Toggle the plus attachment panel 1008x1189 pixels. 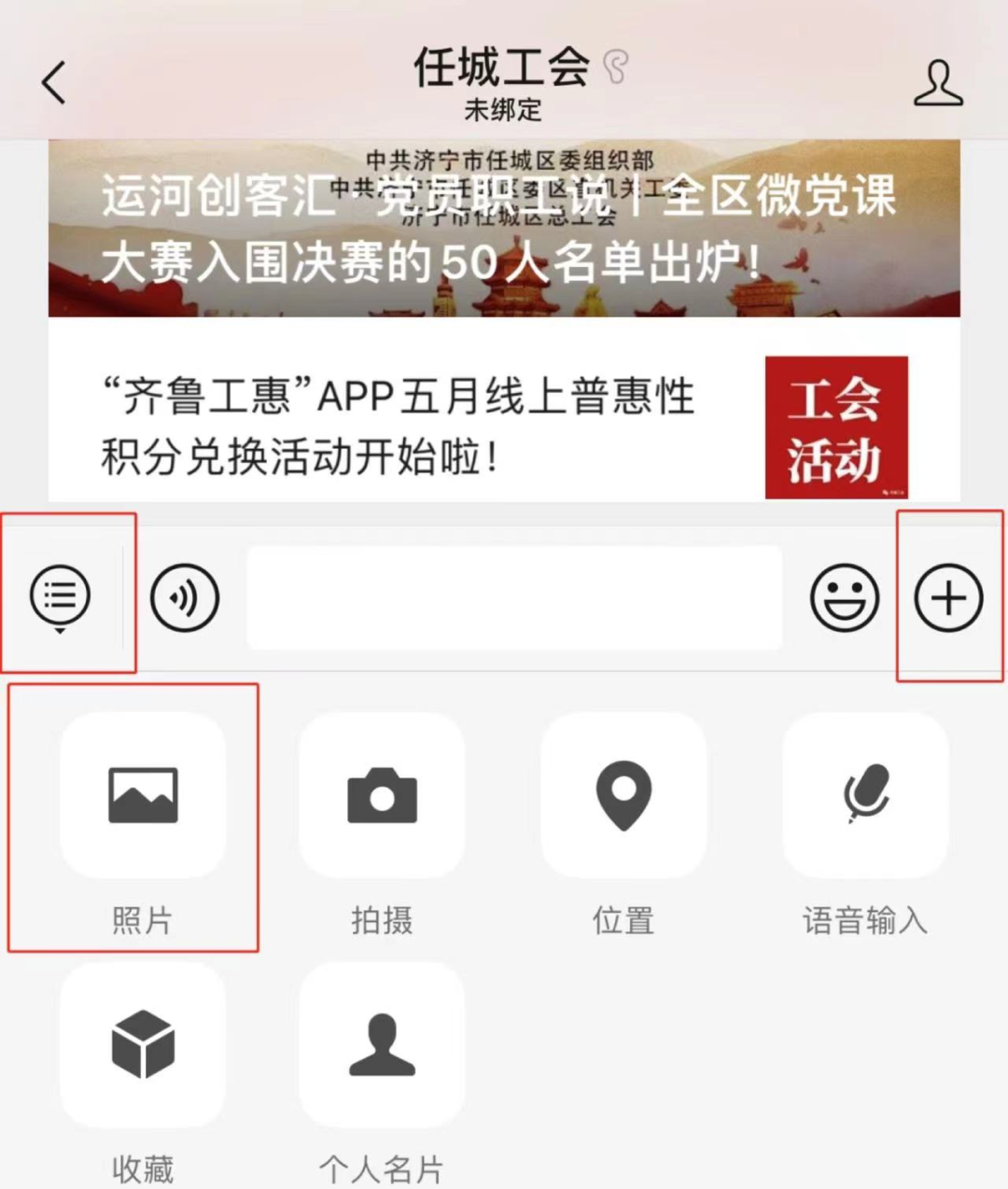[948, 597]
